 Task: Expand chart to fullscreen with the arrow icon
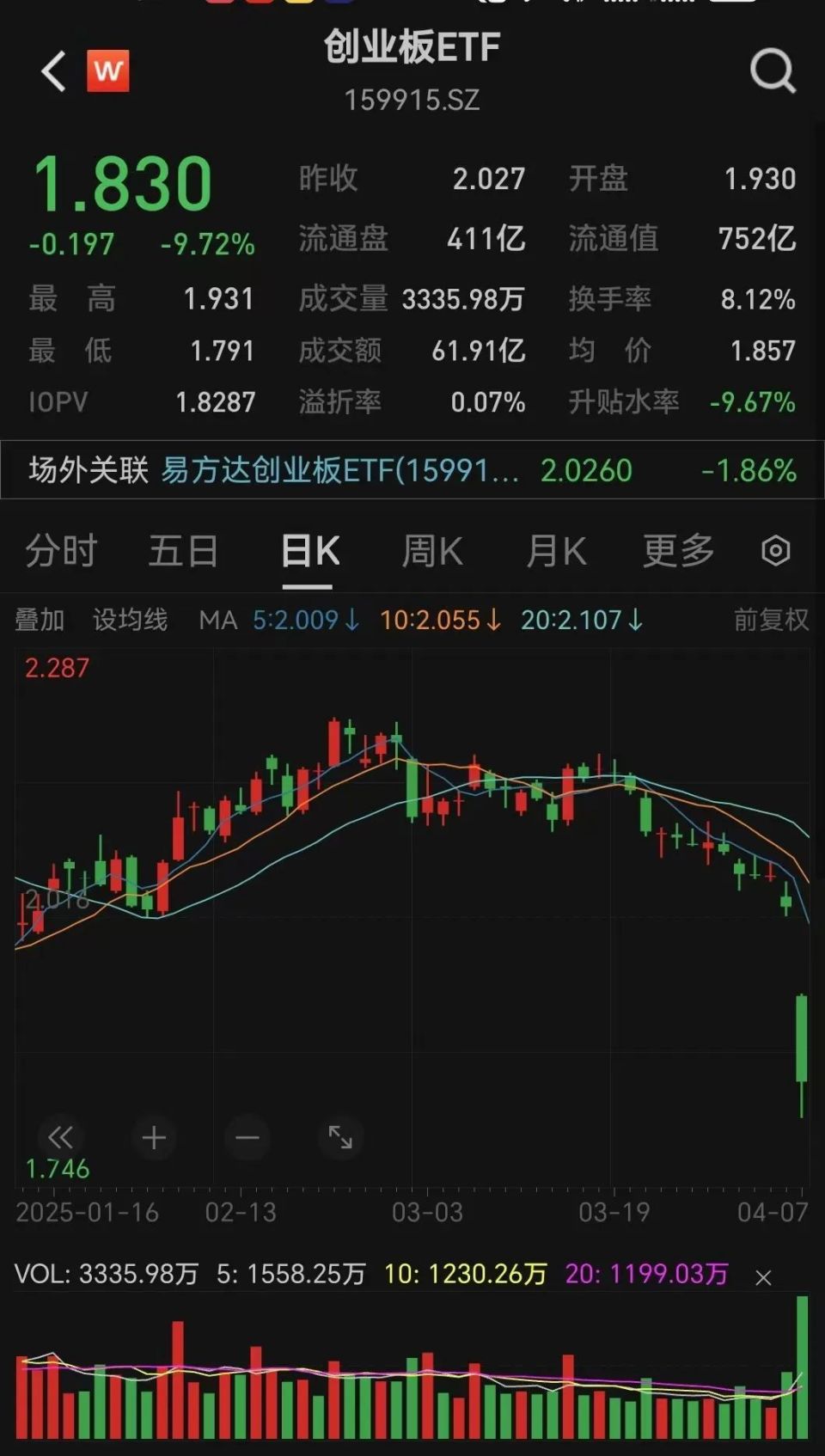coord(341,1137)
